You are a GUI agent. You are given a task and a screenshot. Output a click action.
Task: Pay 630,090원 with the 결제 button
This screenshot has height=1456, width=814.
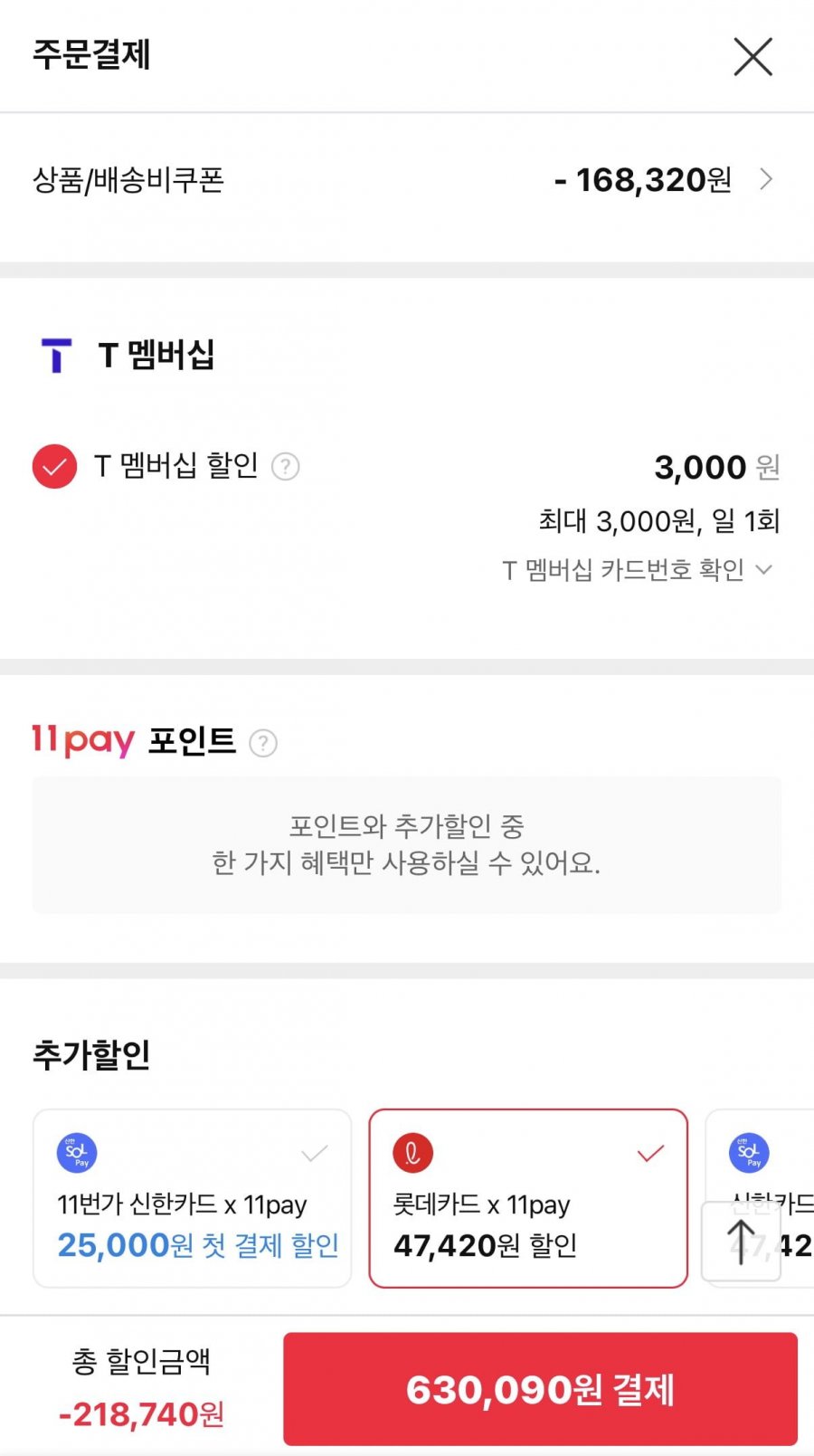tap(540, 1389)
